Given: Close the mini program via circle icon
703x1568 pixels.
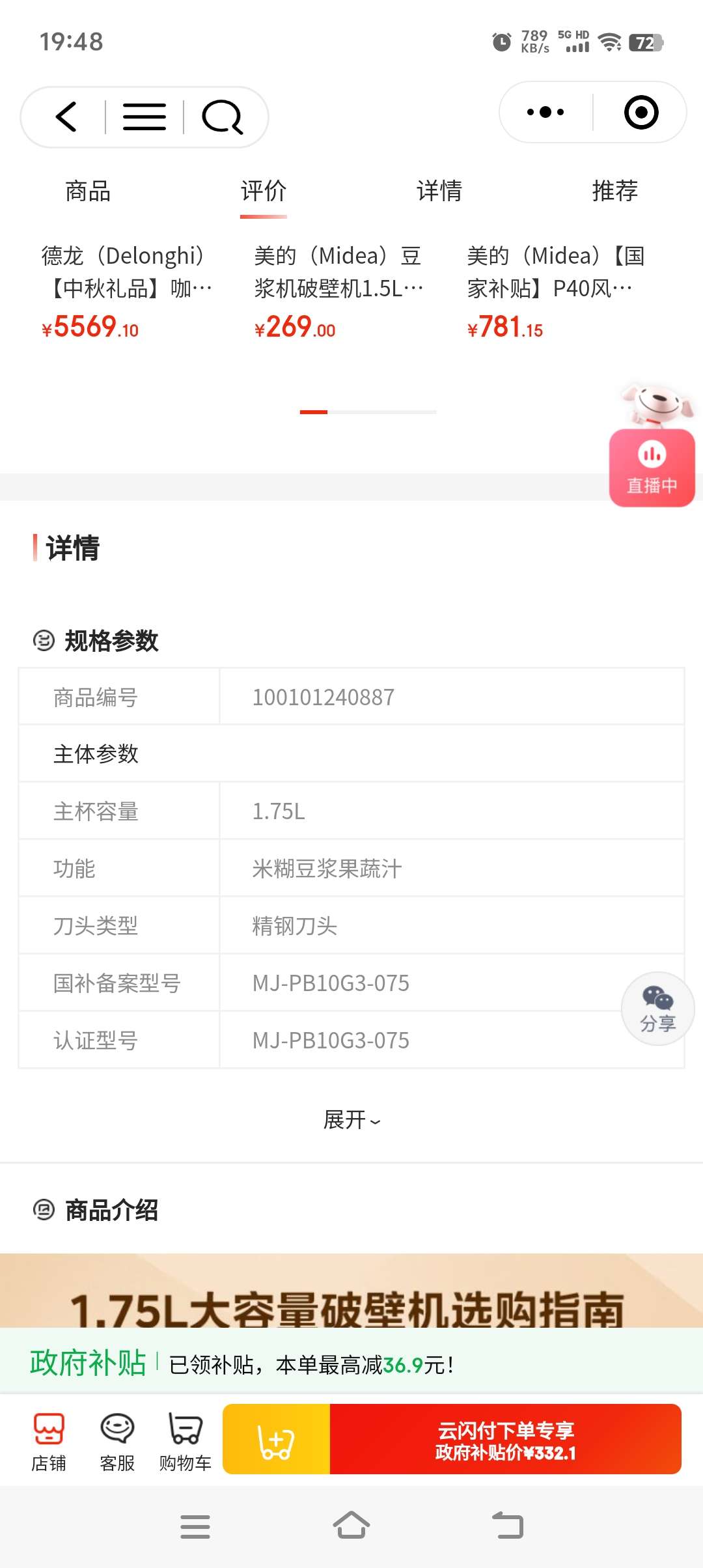Looking at the screenshot, I should [x=641, y=112].
